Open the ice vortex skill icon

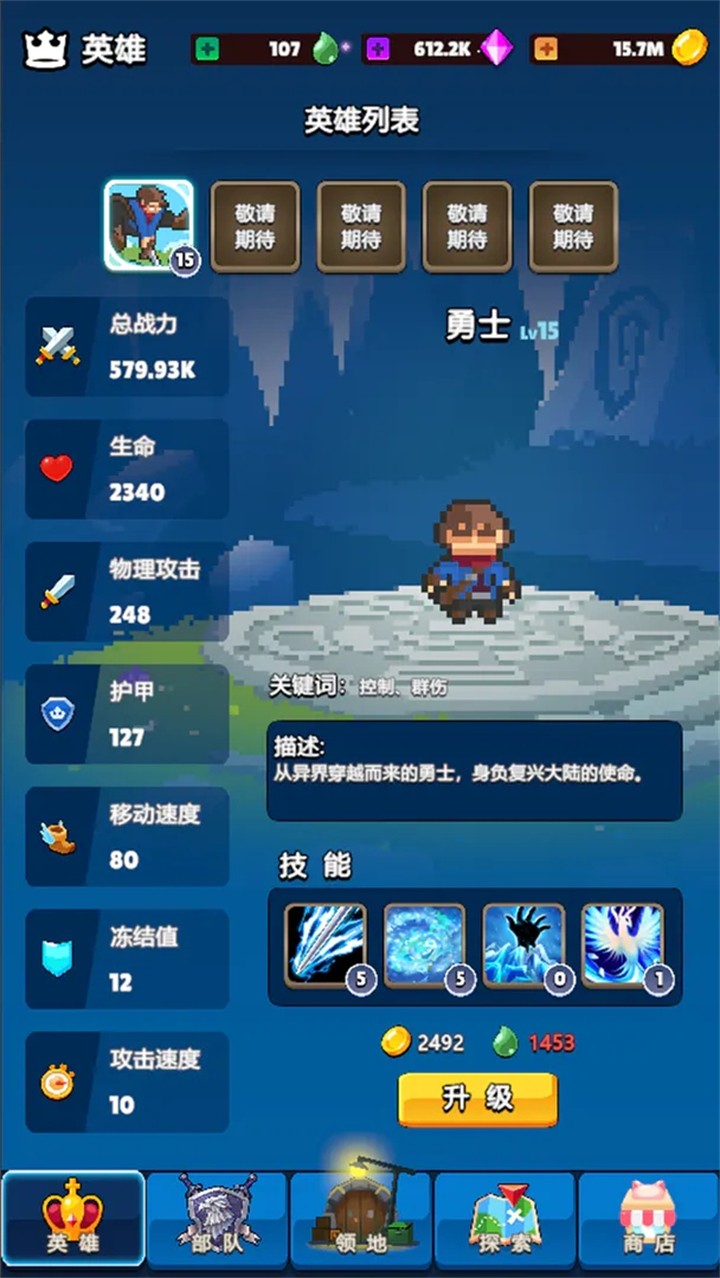coord(425,945)
